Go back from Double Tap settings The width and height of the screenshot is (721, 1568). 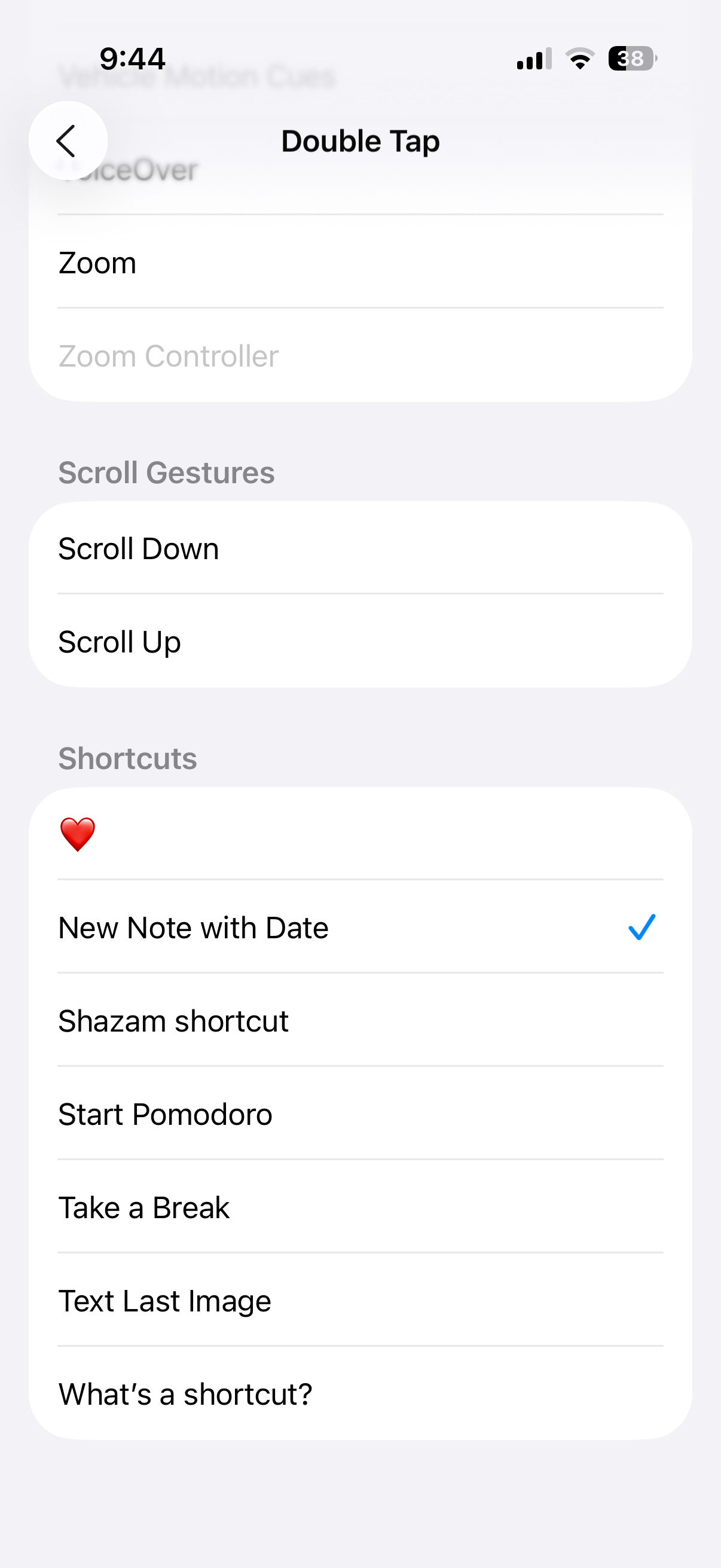coord(68,141)
